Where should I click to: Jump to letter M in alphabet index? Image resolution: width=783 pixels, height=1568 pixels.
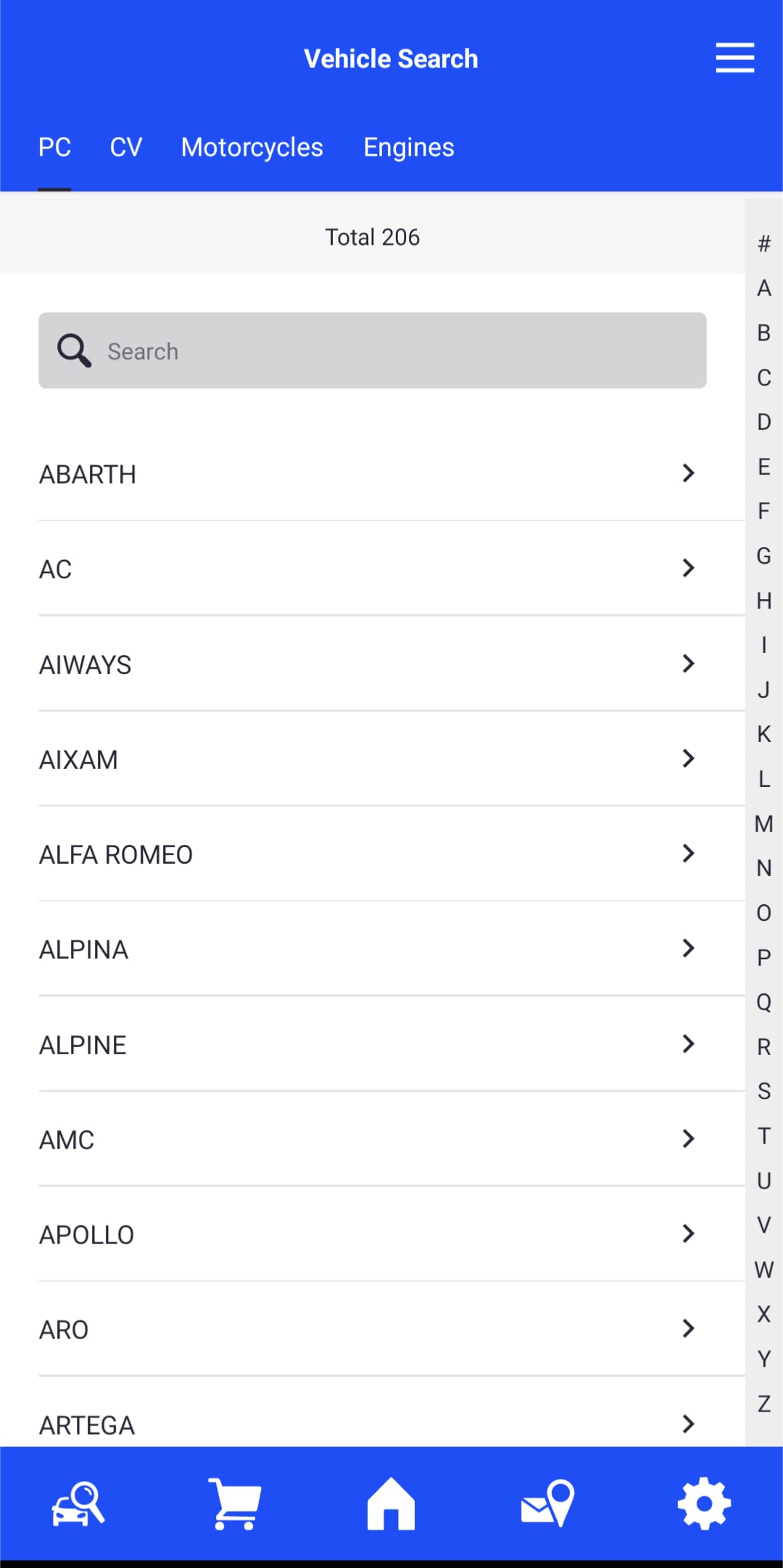763,823
